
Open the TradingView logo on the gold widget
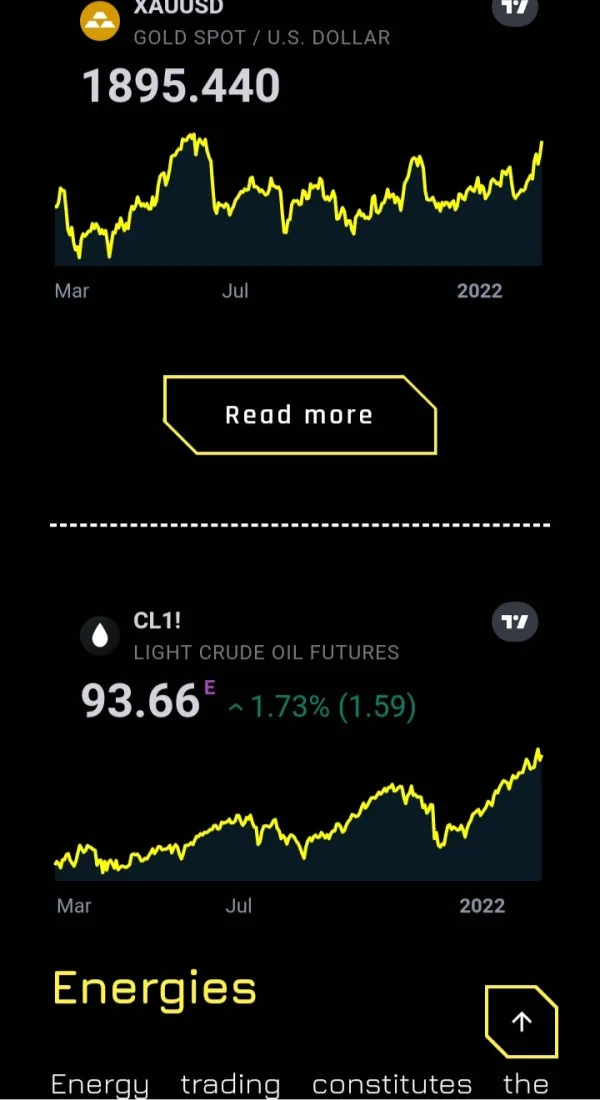pyautogui.click(x=515, y=8)
